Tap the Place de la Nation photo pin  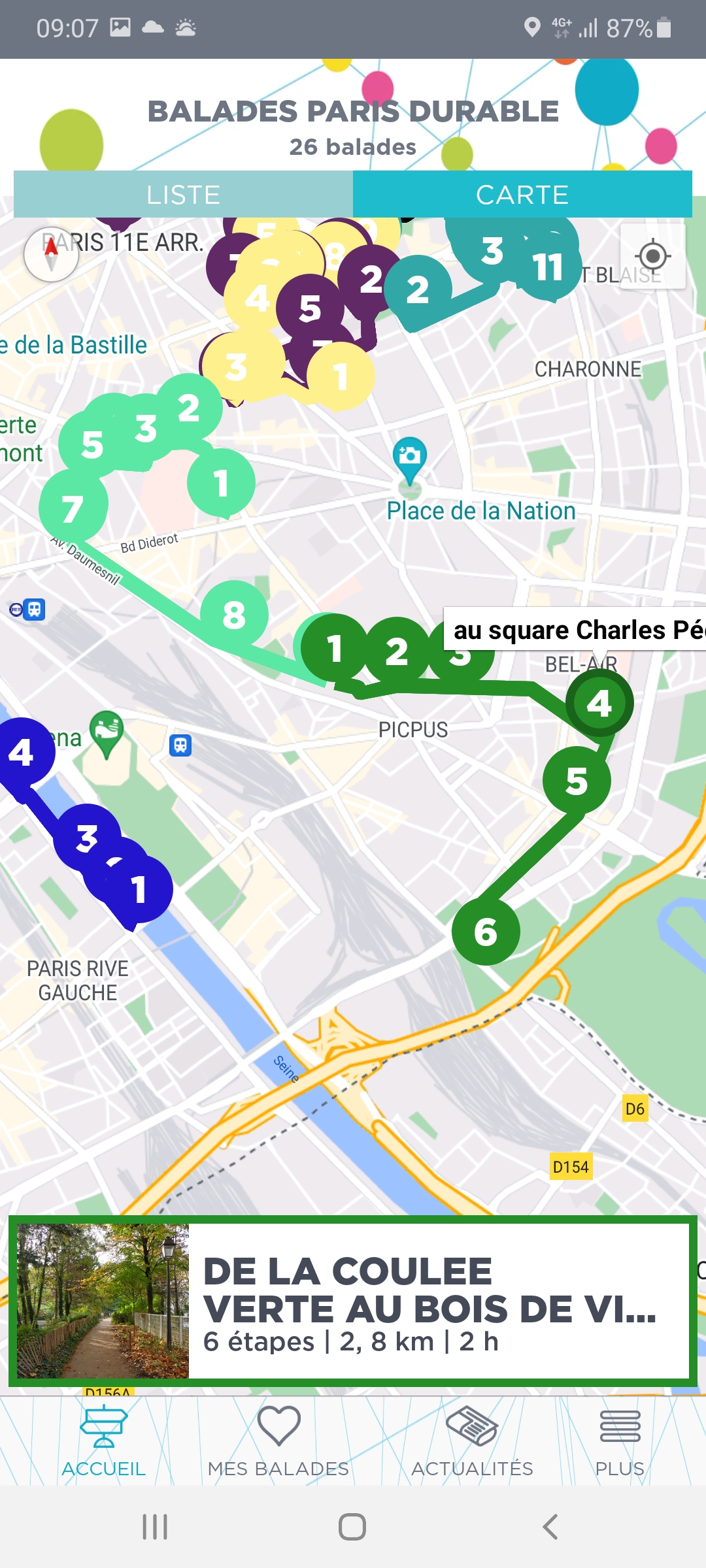pyautogui.click(x=410, y=457)
